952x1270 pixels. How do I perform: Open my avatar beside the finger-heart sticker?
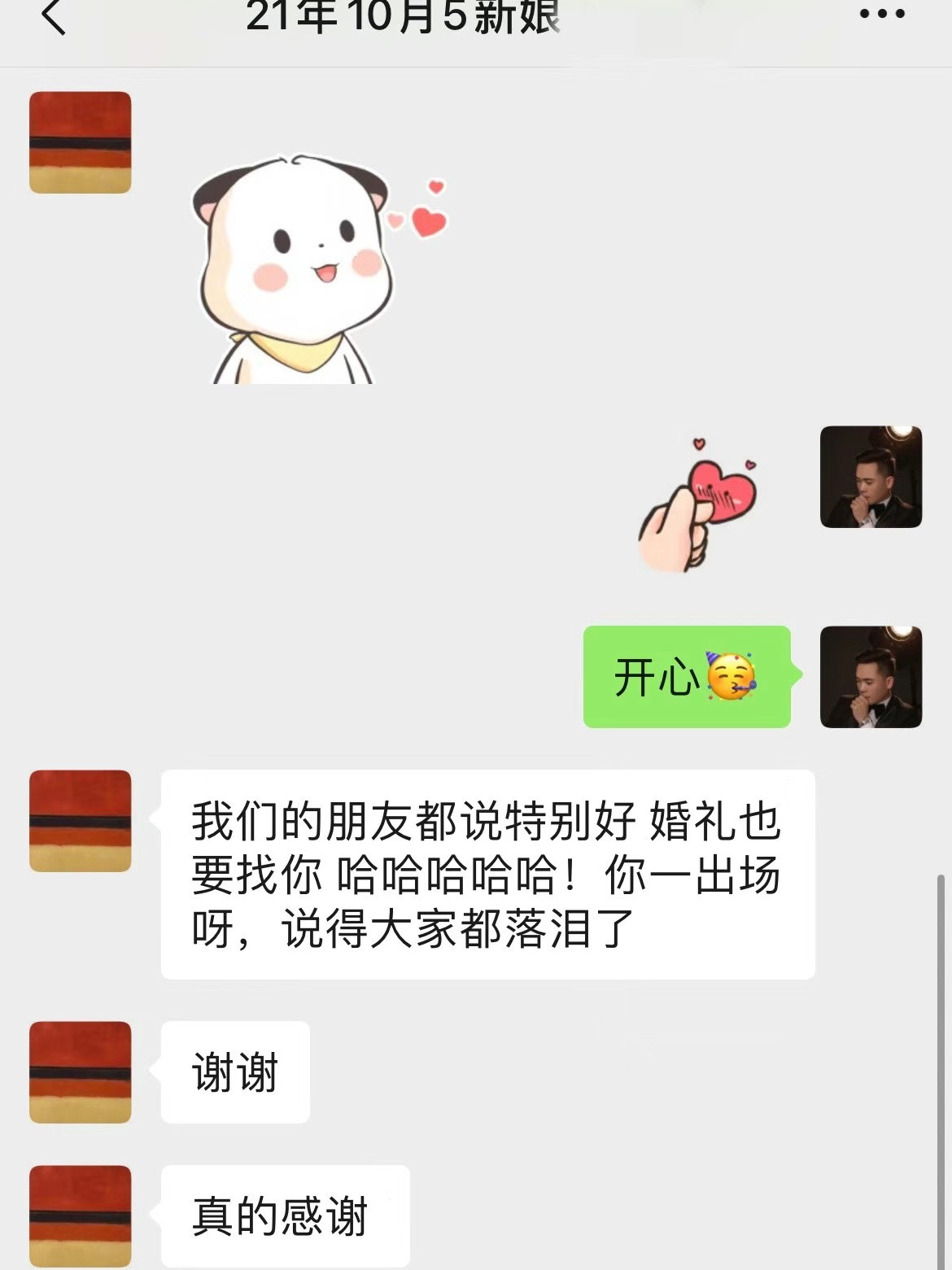(x=871, y=477)
